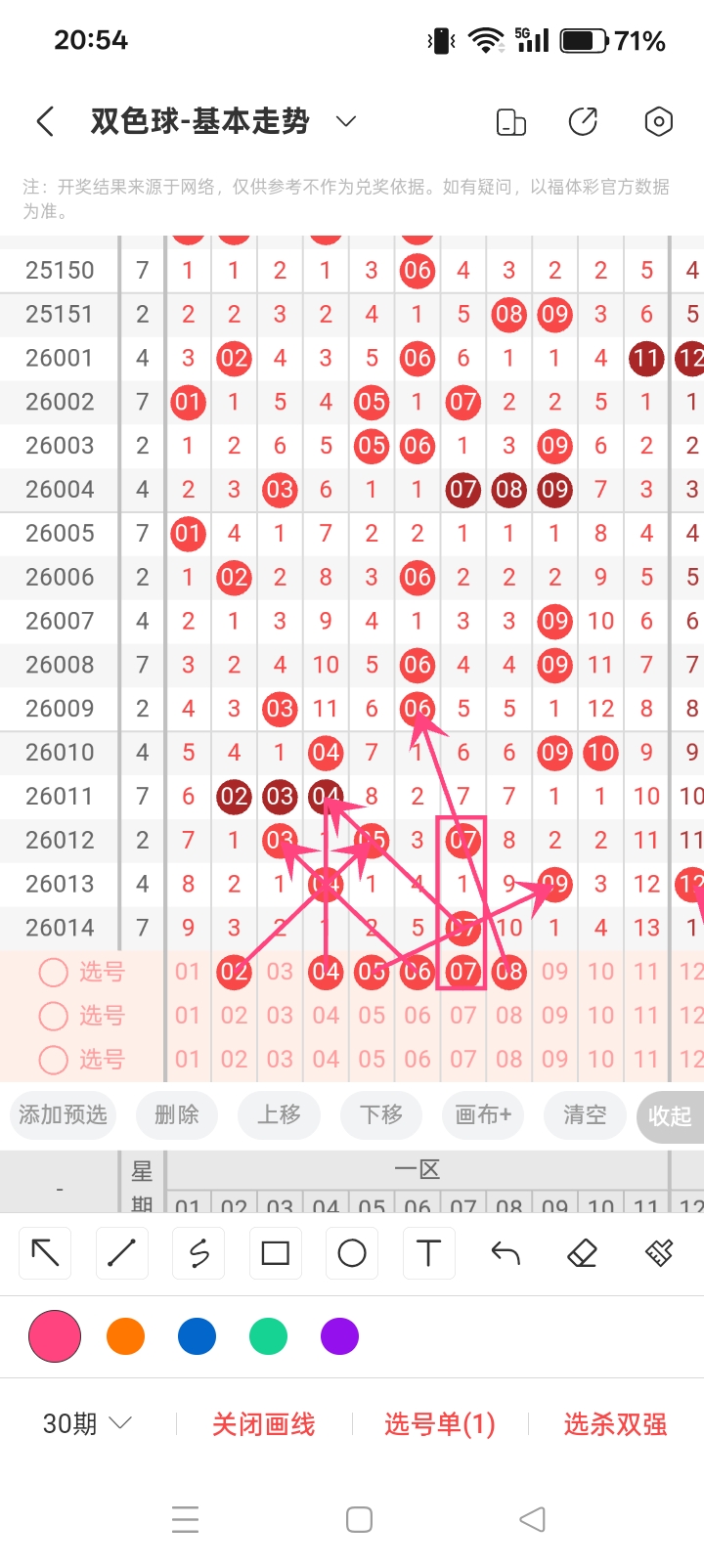Tap 关闭画线 to close line drawing

pyautogui.click(x=264, y=1423)
